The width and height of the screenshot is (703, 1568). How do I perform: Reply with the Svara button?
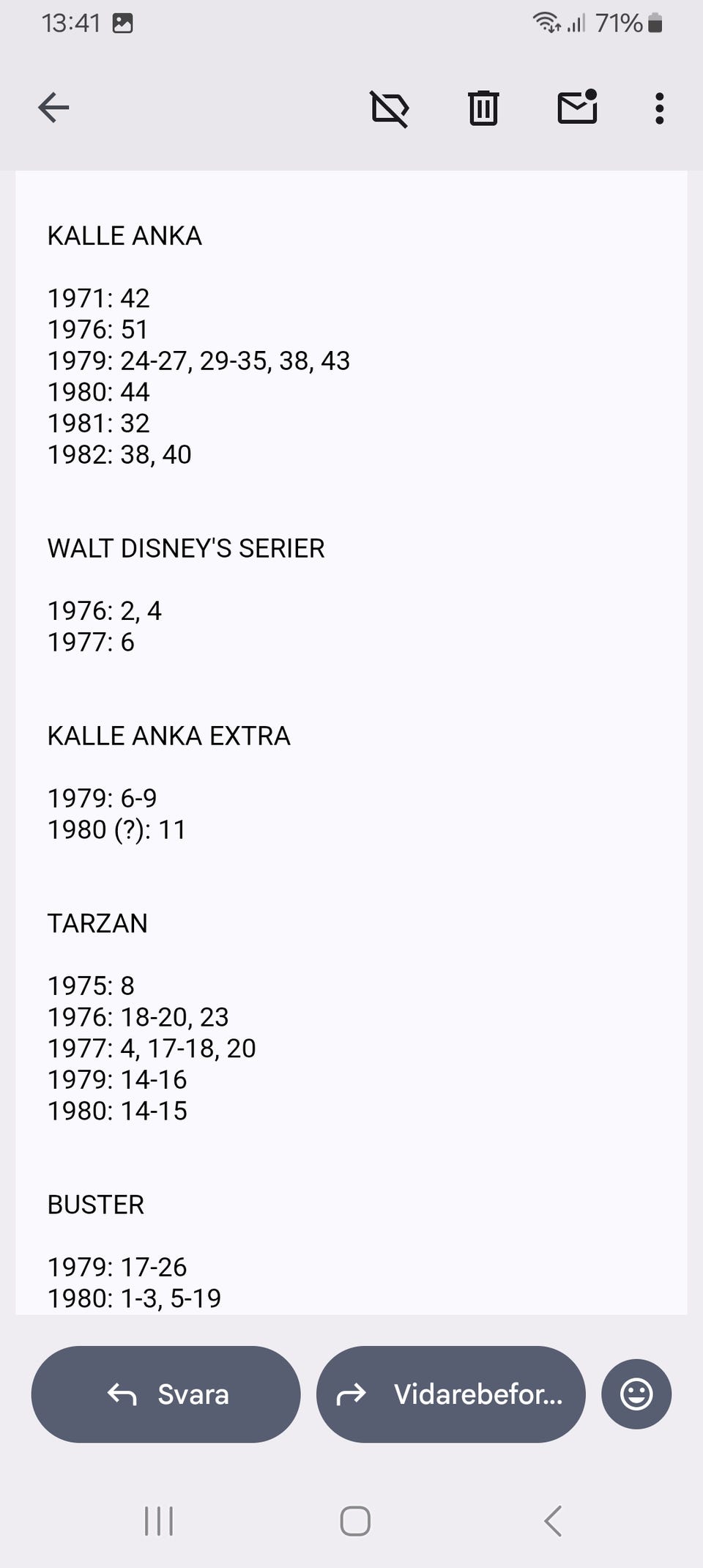click(x=166, y=1394)
